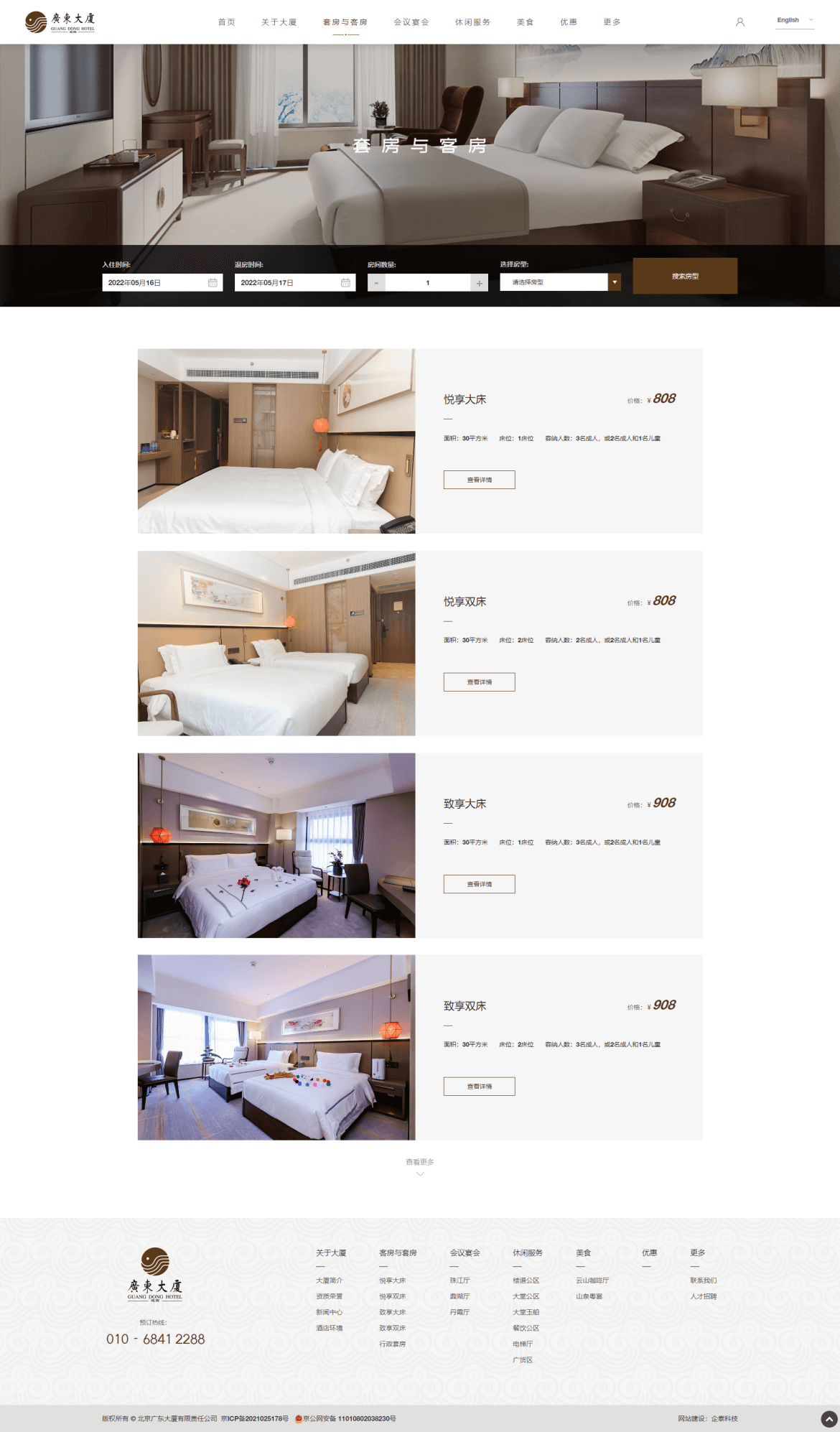Decrease room count with minus button
The height and width of the screenshot is (1432, 840).
(376, 283)
